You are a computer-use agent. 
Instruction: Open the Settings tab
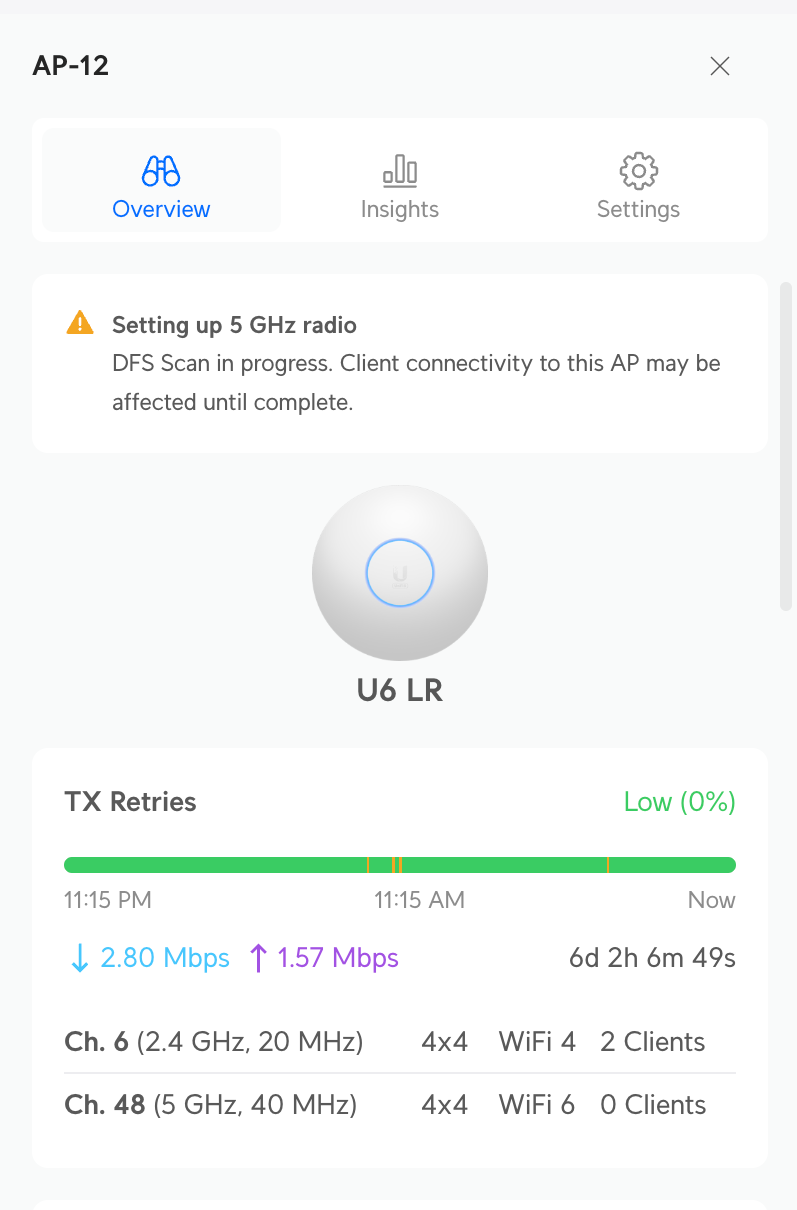click(638, 187)
